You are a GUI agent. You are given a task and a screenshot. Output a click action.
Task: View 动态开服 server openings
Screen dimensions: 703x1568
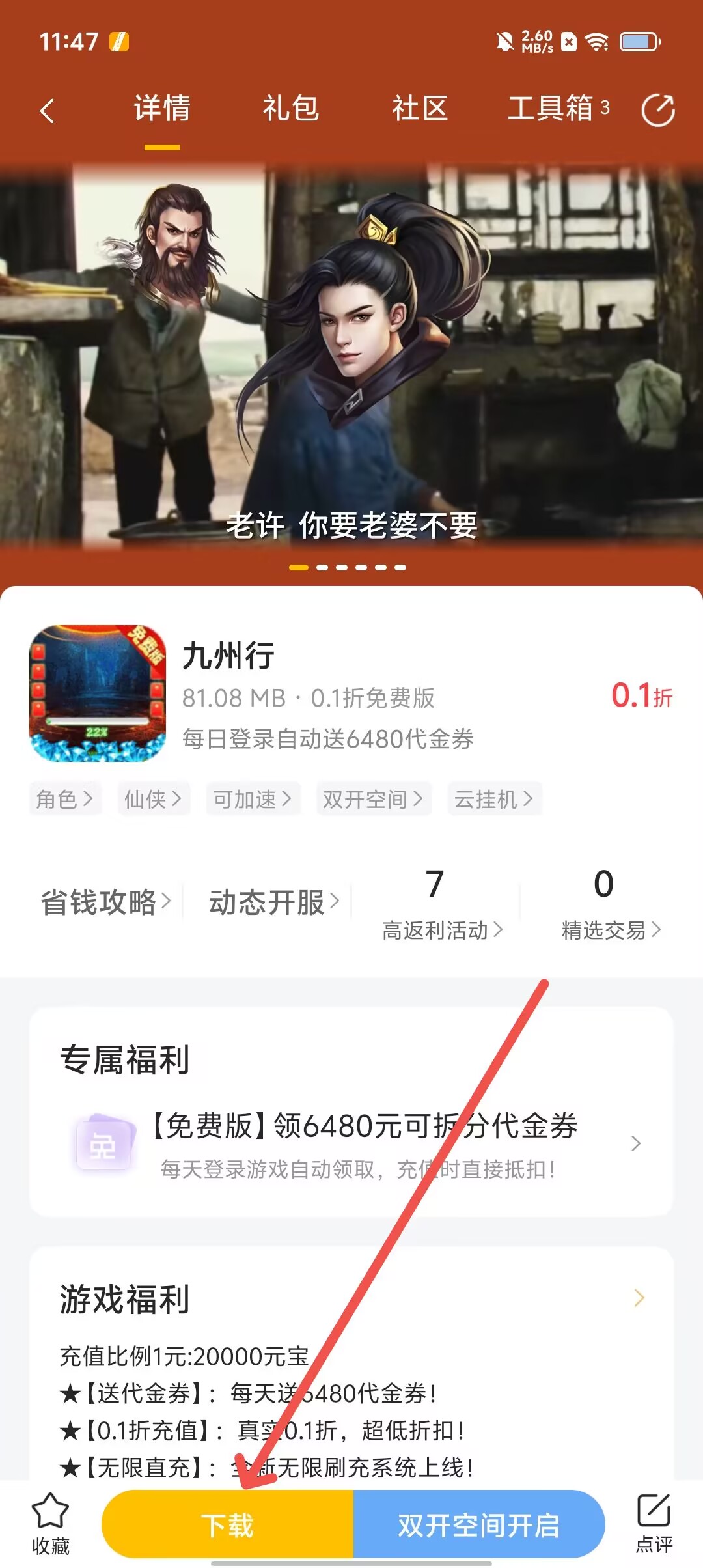(x=273, y=903)
